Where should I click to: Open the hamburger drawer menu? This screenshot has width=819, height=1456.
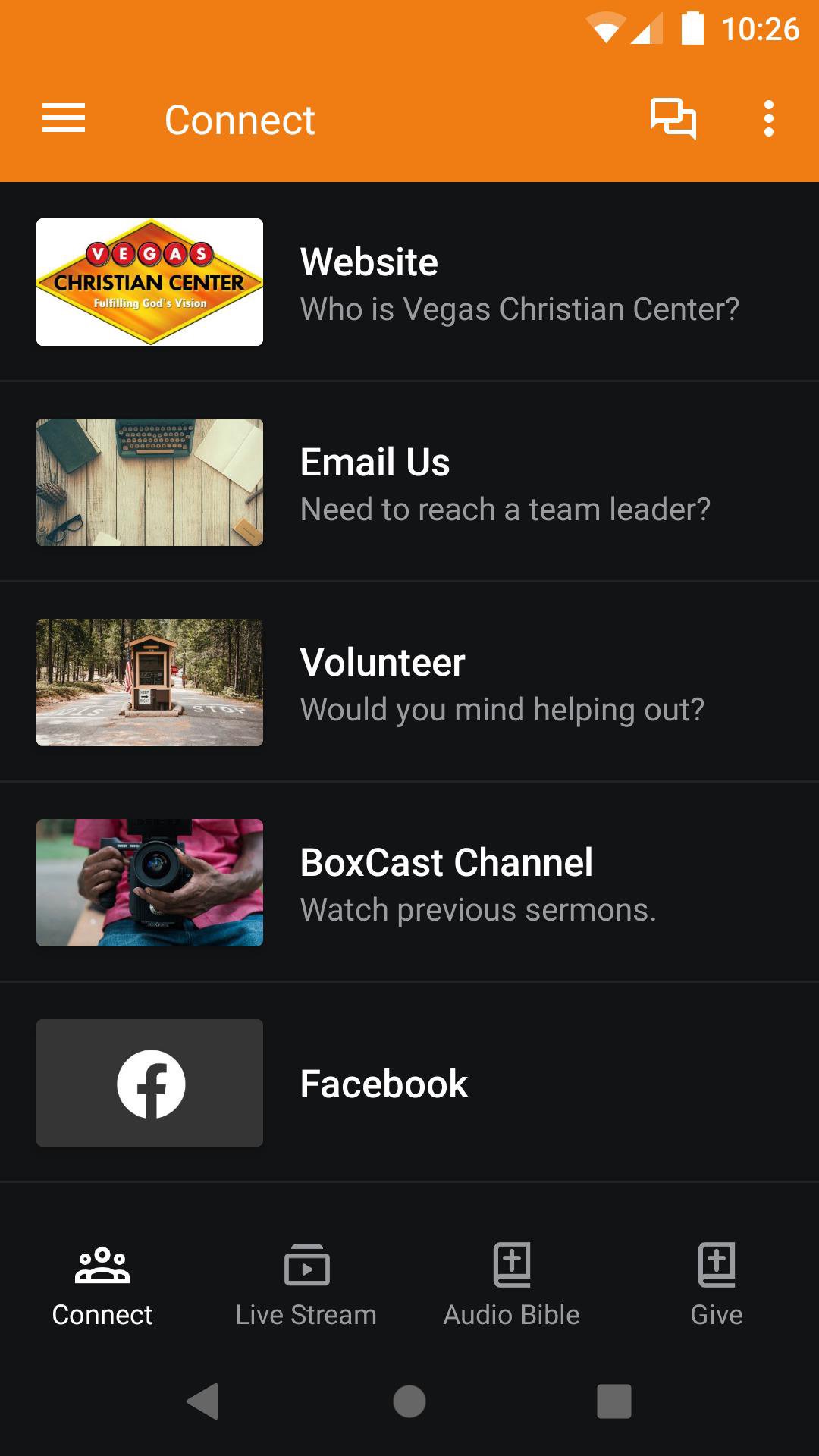pos(64,119)
